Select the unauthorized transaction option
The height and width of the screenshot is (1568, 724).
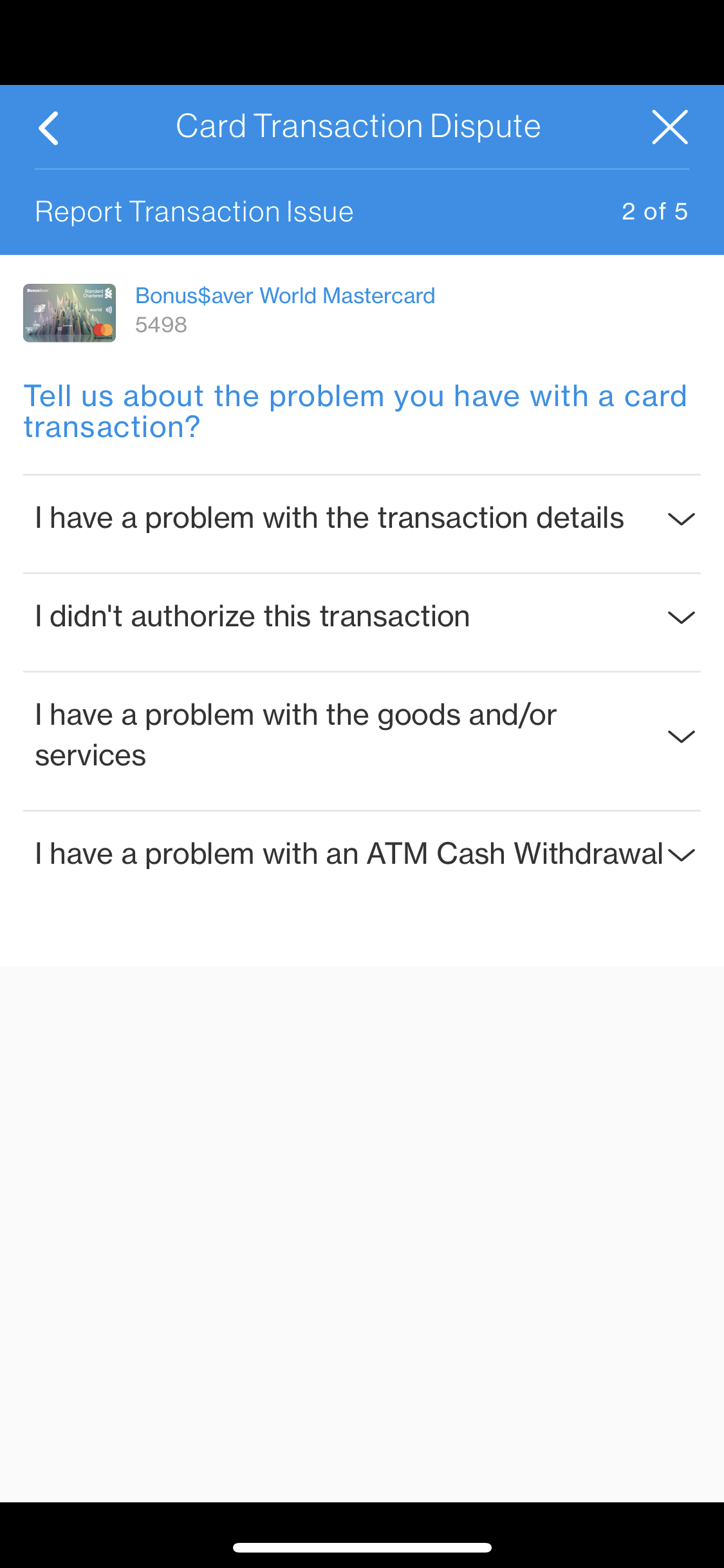click(x=252, y=615)
